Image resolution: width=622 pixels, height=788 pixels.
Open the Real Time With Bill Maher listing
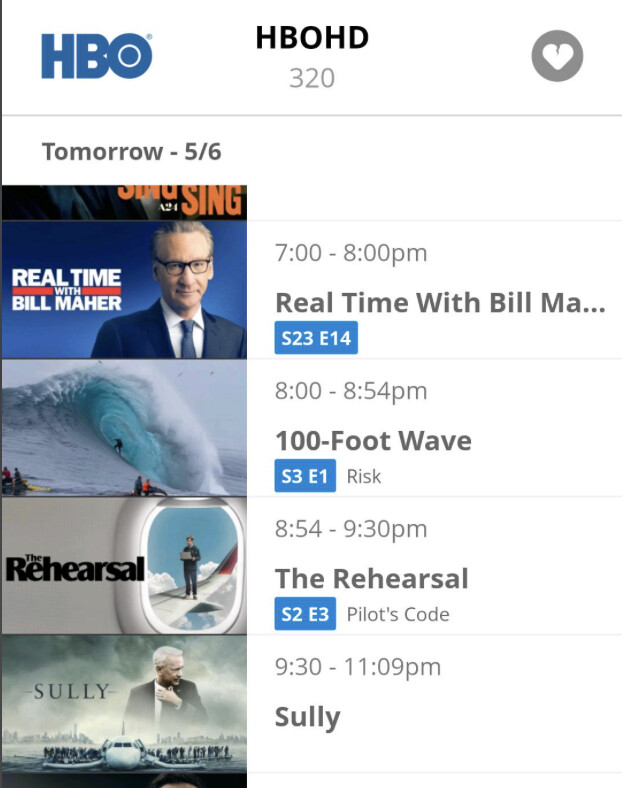tap(440, 302)
